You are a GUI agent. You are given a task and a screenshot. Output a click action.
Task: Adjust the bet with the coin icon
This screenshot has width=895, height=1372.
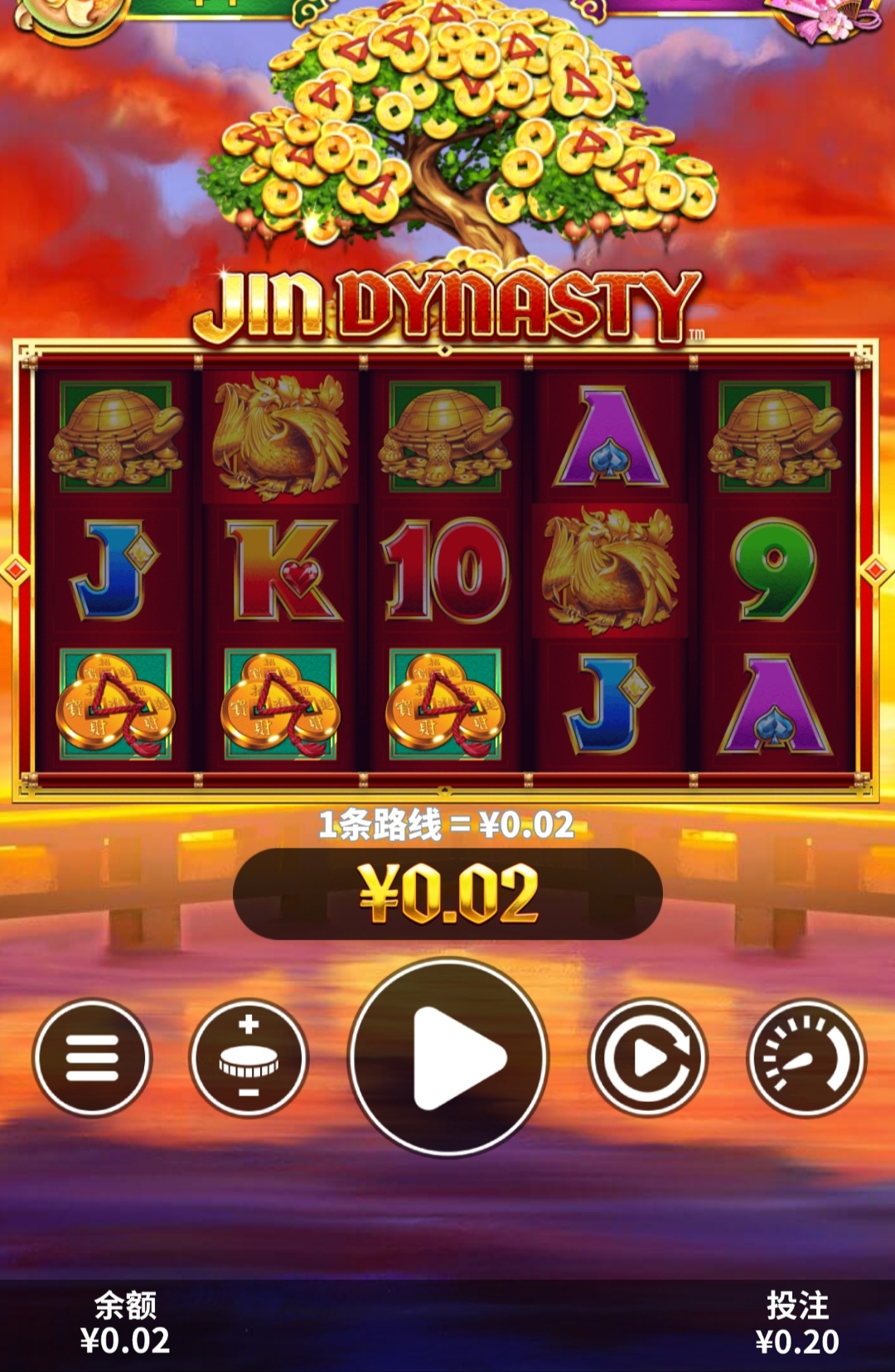(x=249, y=1058)
